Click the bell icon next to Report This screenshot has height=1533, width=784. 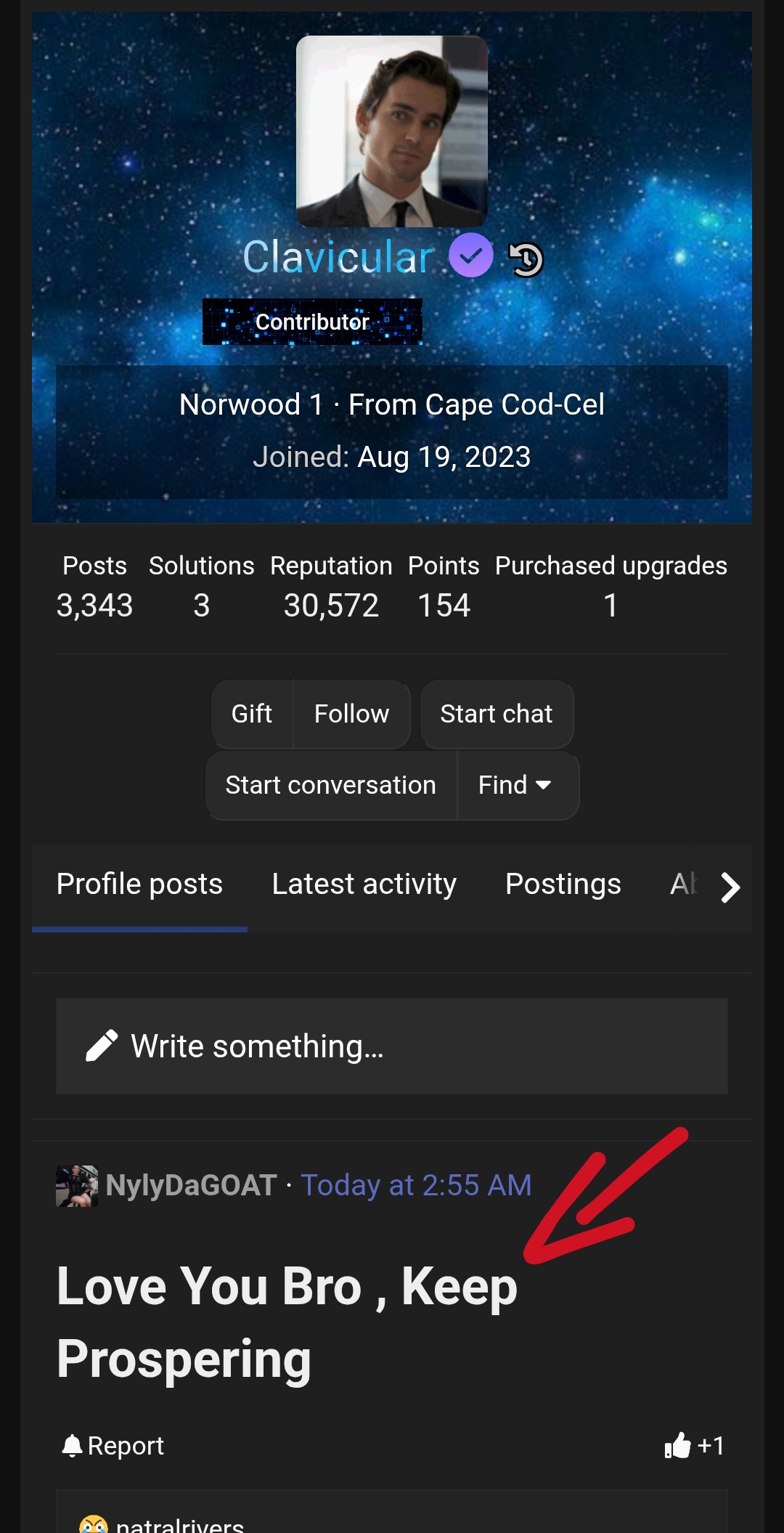[73, 1445]
